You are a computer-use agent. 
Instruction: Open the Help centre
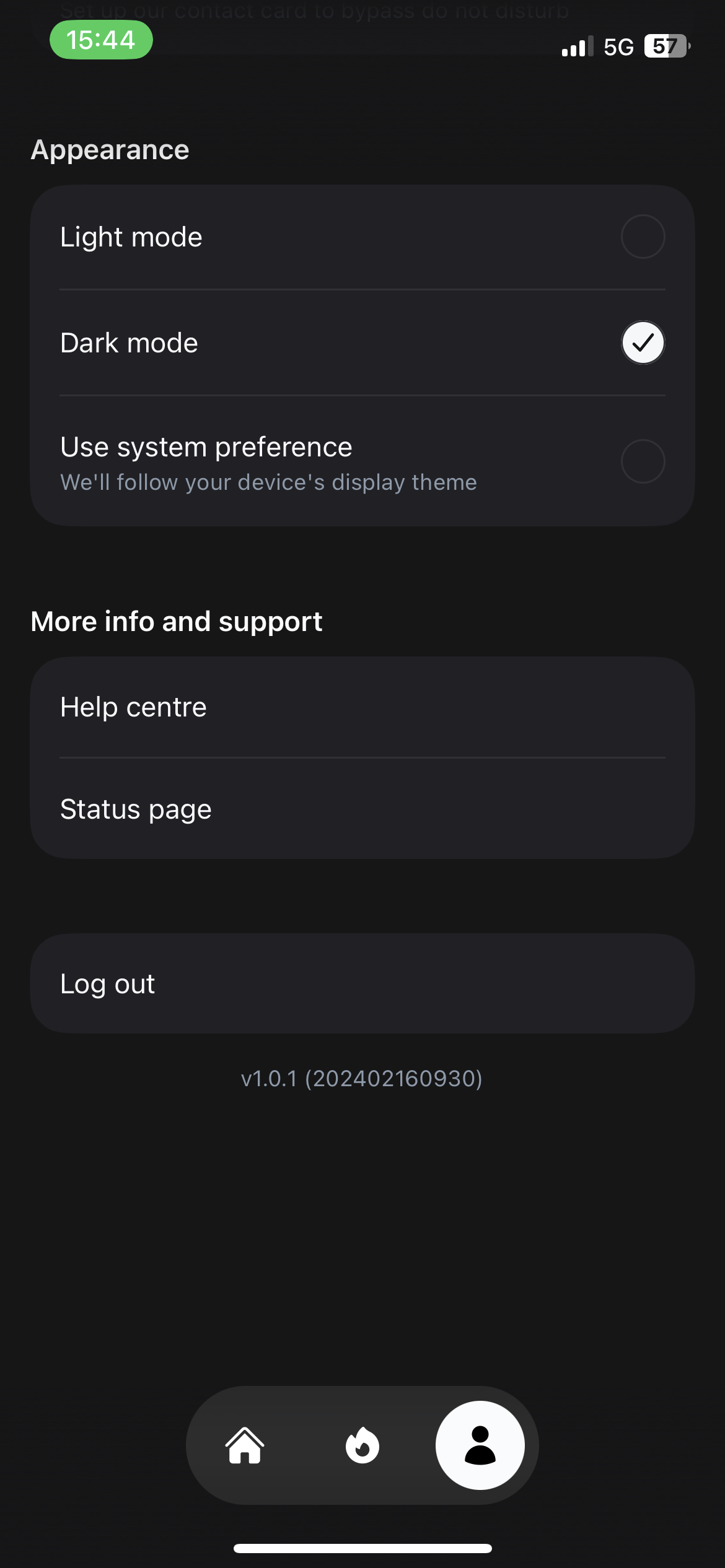pos(362,707)
